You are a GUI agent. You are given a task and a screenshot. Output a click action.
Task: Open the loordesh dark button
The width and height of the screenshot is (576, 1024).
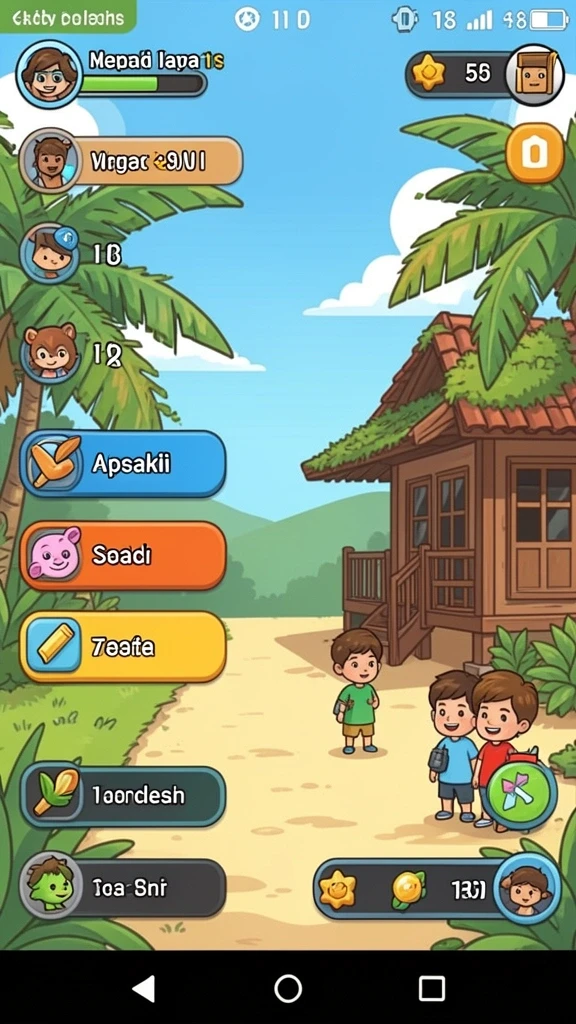[123, 796]
